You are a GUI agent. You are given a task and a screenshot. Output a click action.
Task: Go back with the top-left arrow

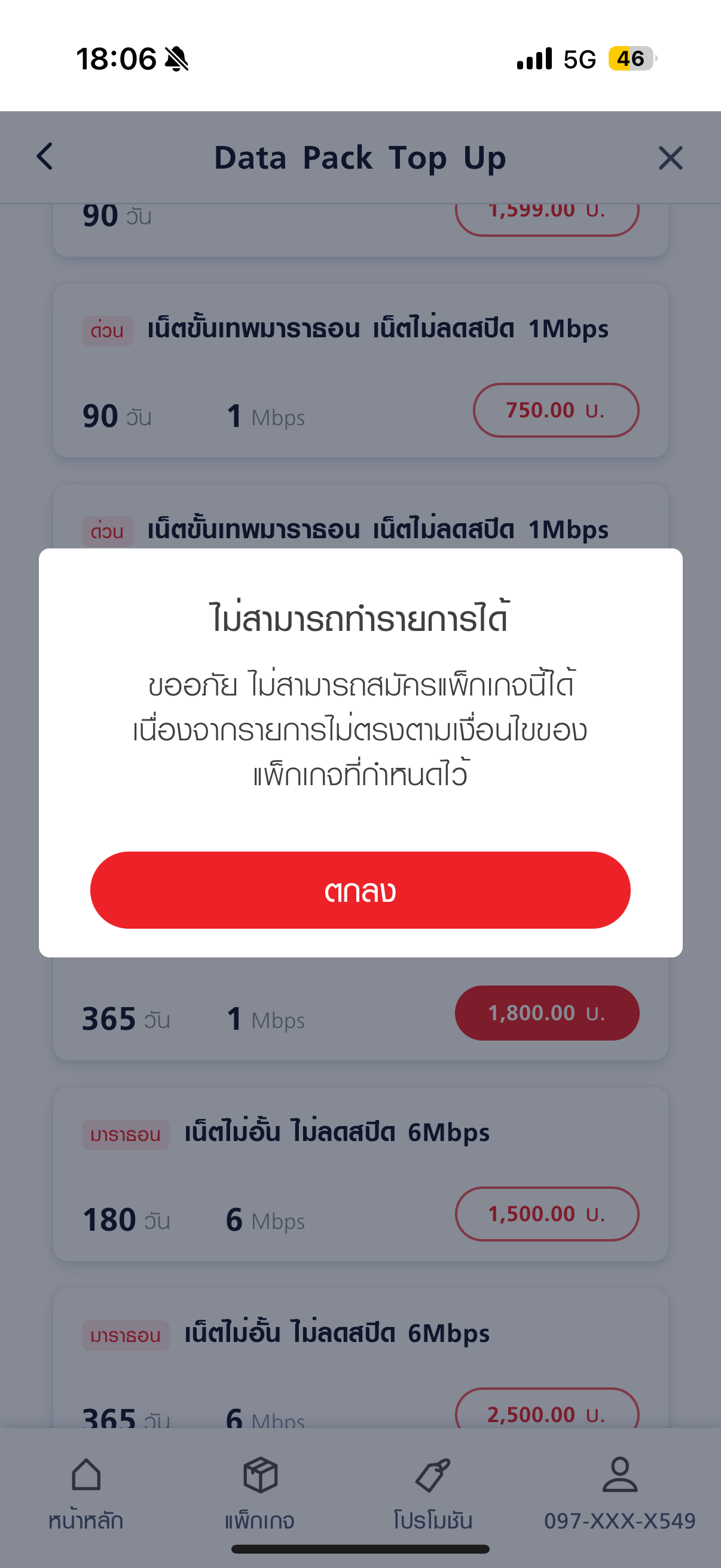(45, 157)
